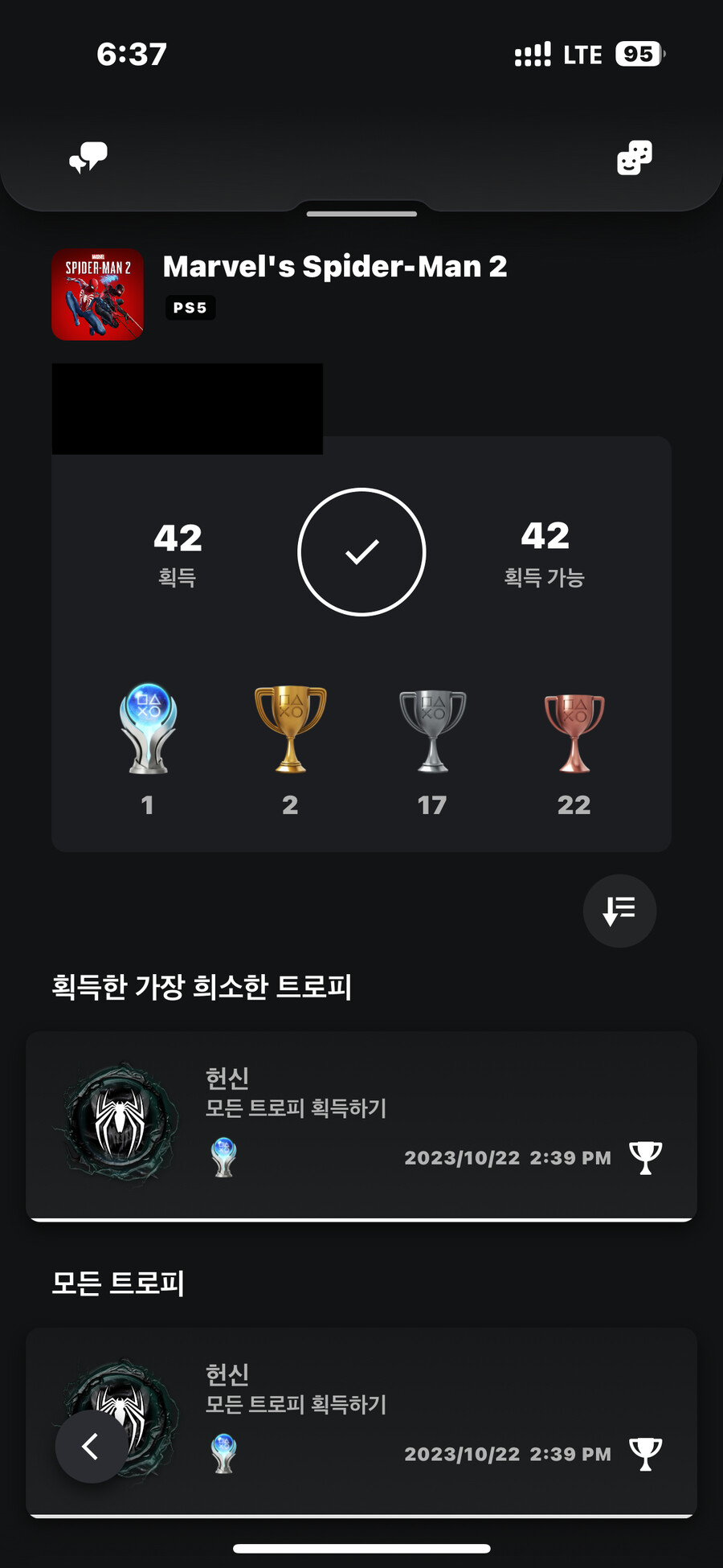The width and height of the screenshot is (723, 1568).
Task: Select the PS5 platform badge
Action: tap(190, 308)
